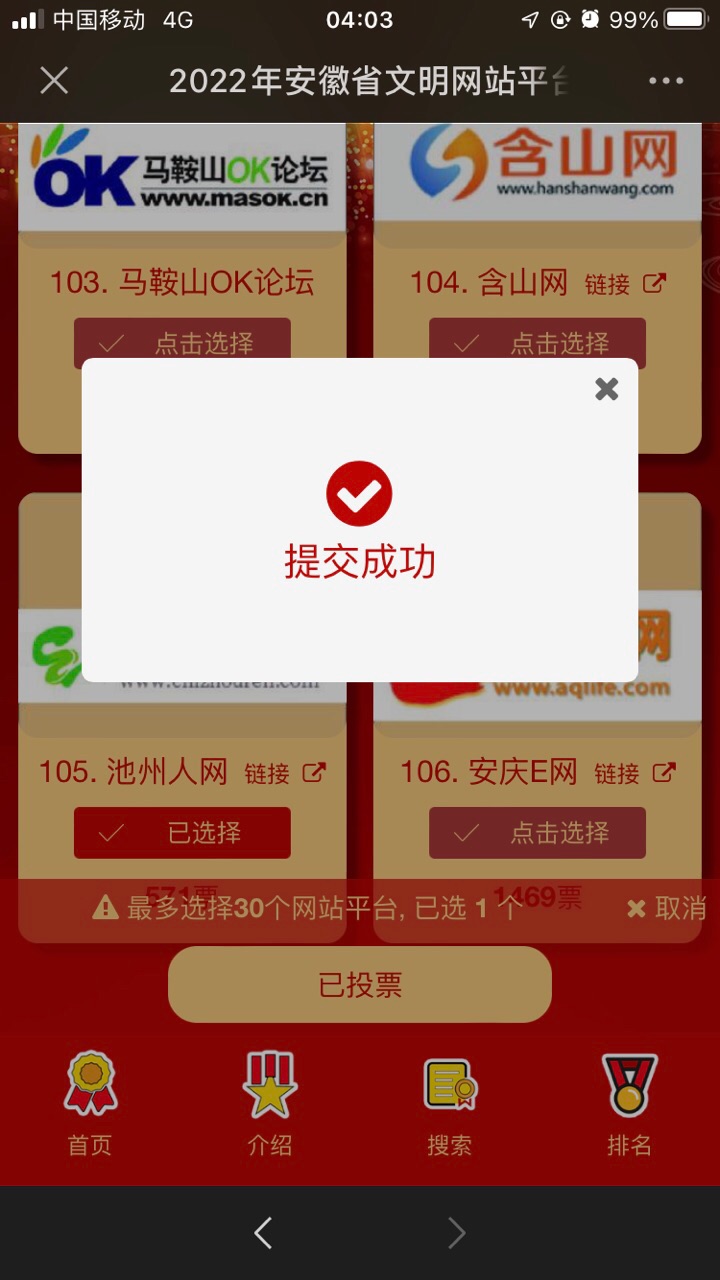Select 马鞍山OK论坛 with 点击选择
Image resolution: width=720 pixels, height=1280 pixels.
182,341
